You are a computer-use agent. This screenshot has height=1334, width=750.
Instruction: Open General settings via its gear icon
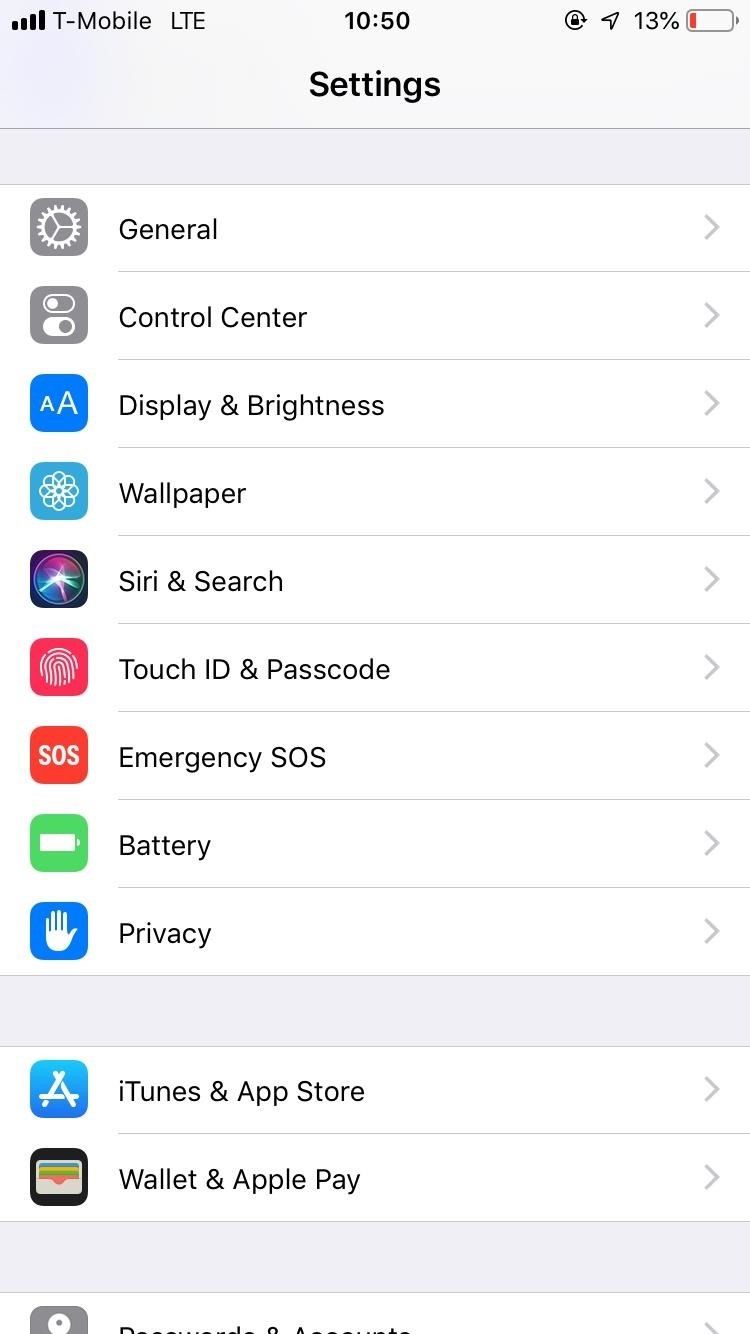58,227
